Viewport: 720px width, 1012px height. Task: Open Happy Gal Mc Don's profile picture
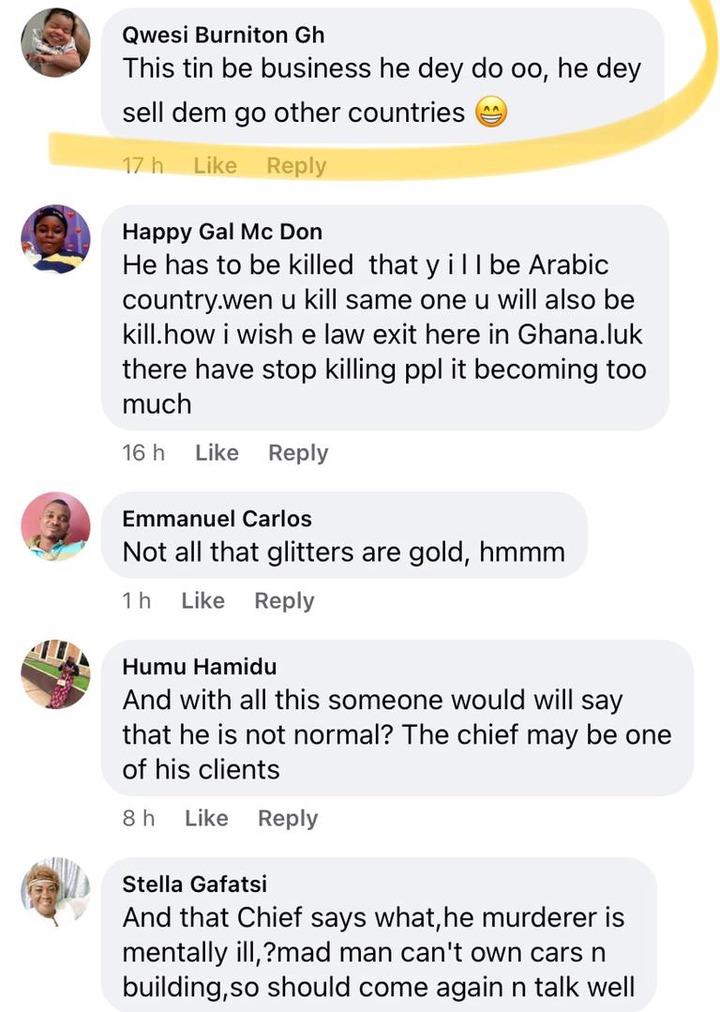(x=56, y=239)
